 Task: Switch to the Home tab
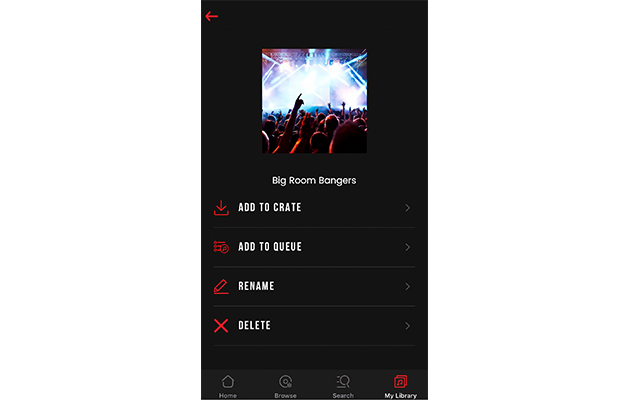click(228, 385)
